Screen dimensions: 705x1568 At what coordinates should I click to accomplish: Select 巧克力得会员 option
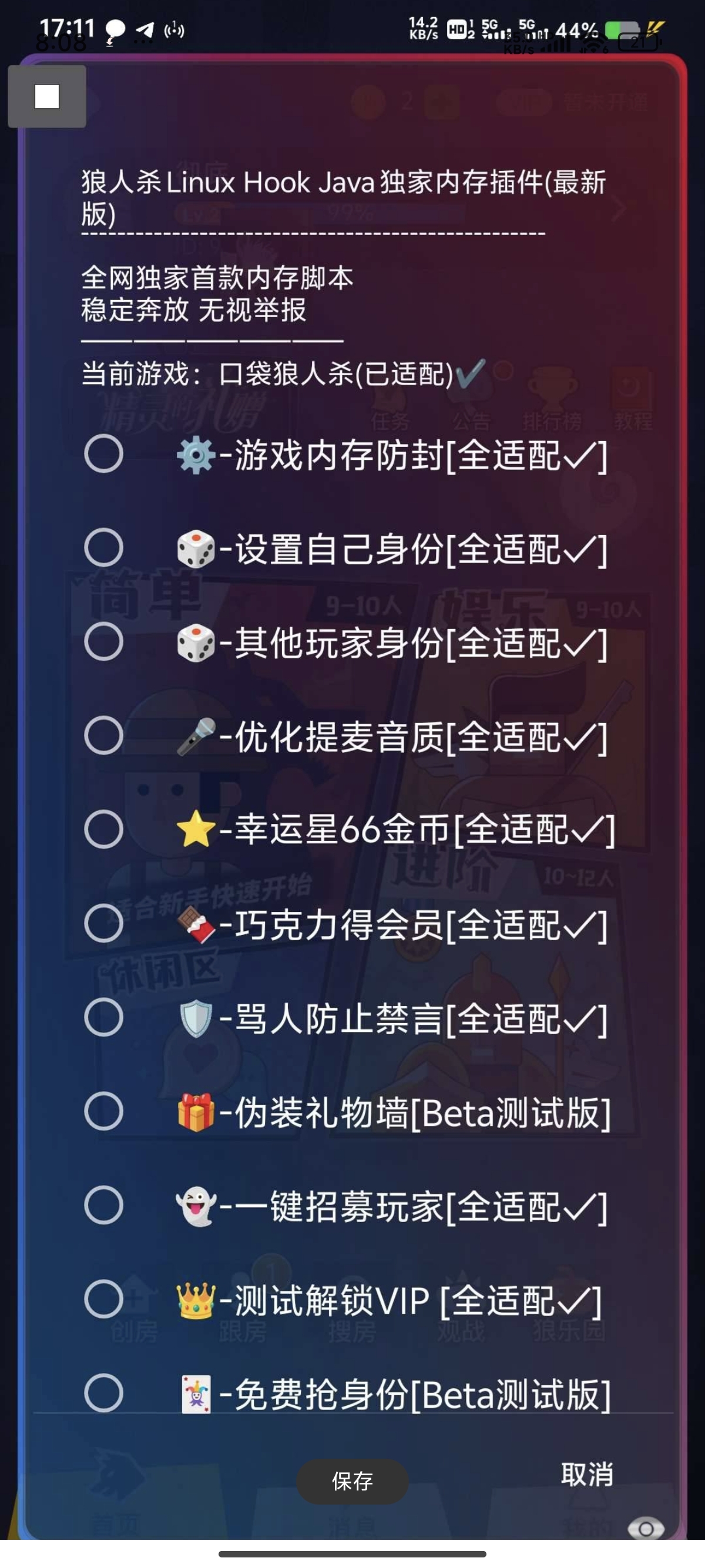103,923
